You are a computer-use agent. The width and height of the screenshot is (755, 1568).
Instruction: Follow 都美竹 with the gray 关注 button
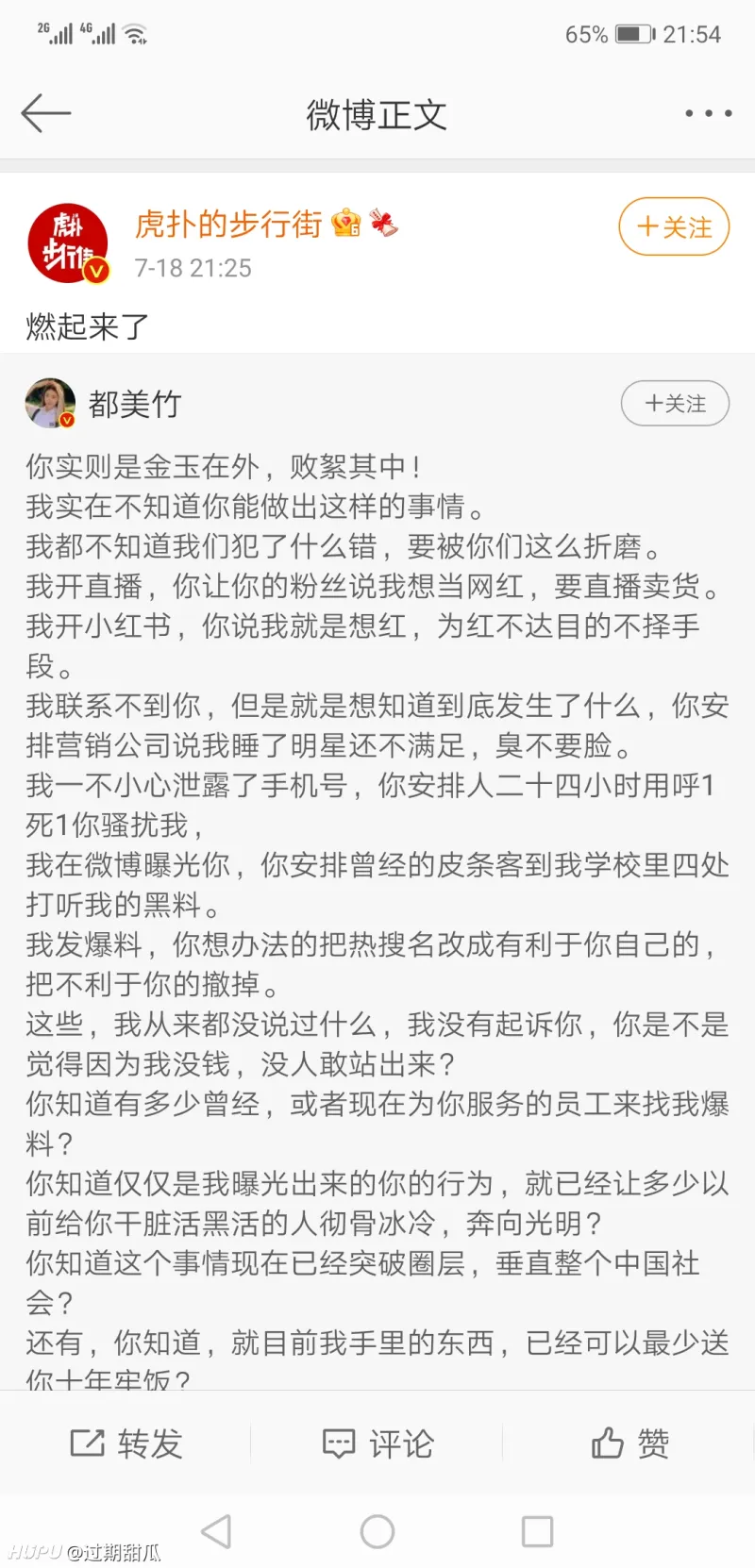pos(675,404)
